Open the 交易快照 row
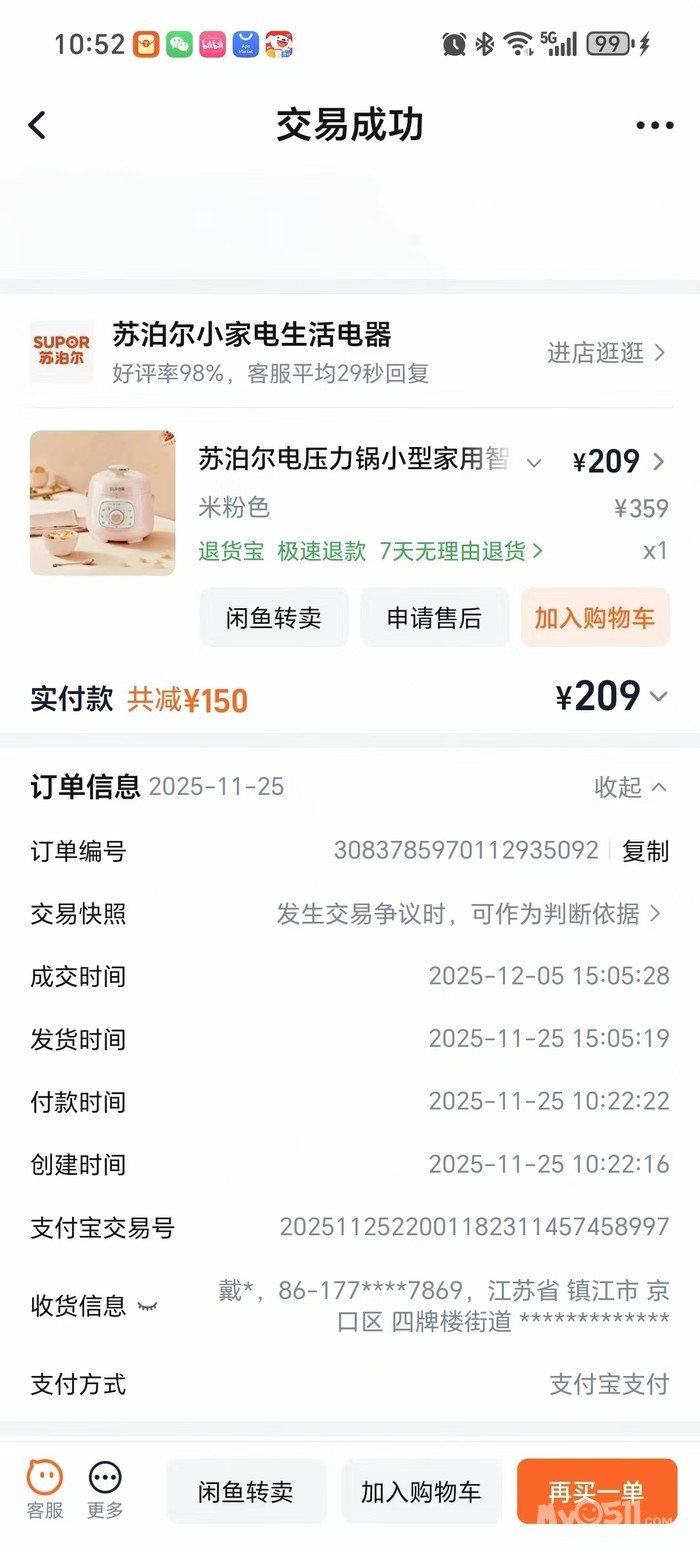The height and width of the screenshot is (1551, 700). pos(470,913)
